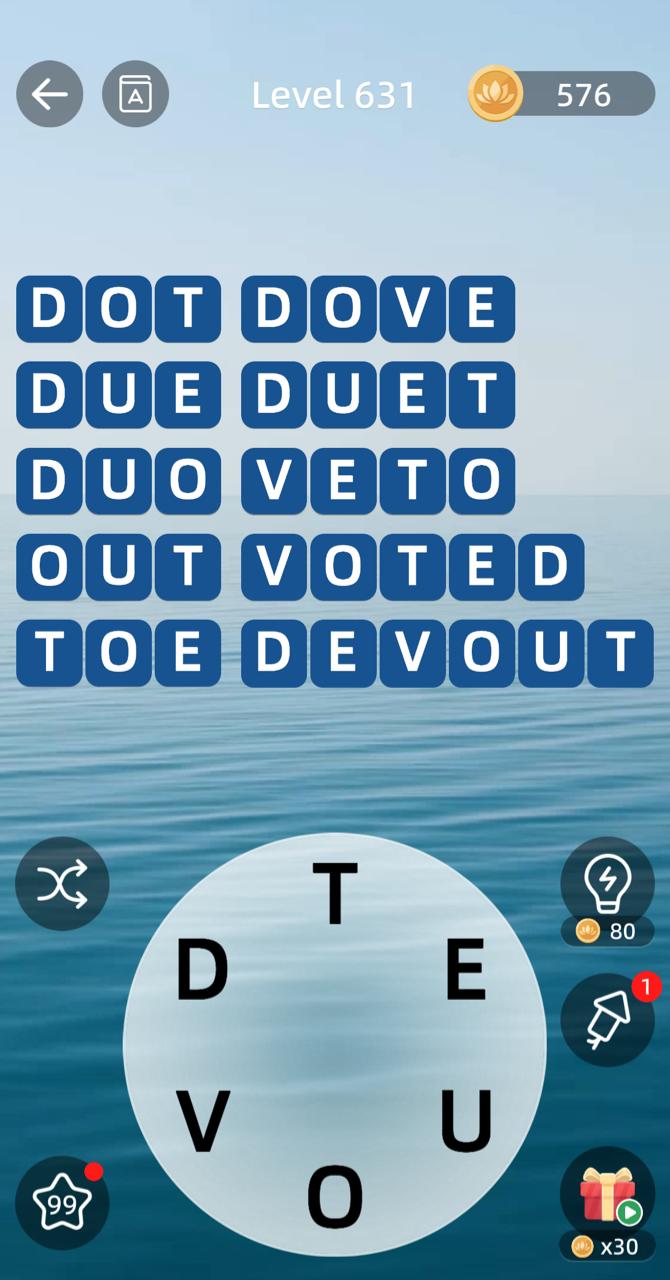The height and width of the screenshot is (1280, 670).
Task: Use the lightbulb hint for 80 coins
Action: point(607,885)
